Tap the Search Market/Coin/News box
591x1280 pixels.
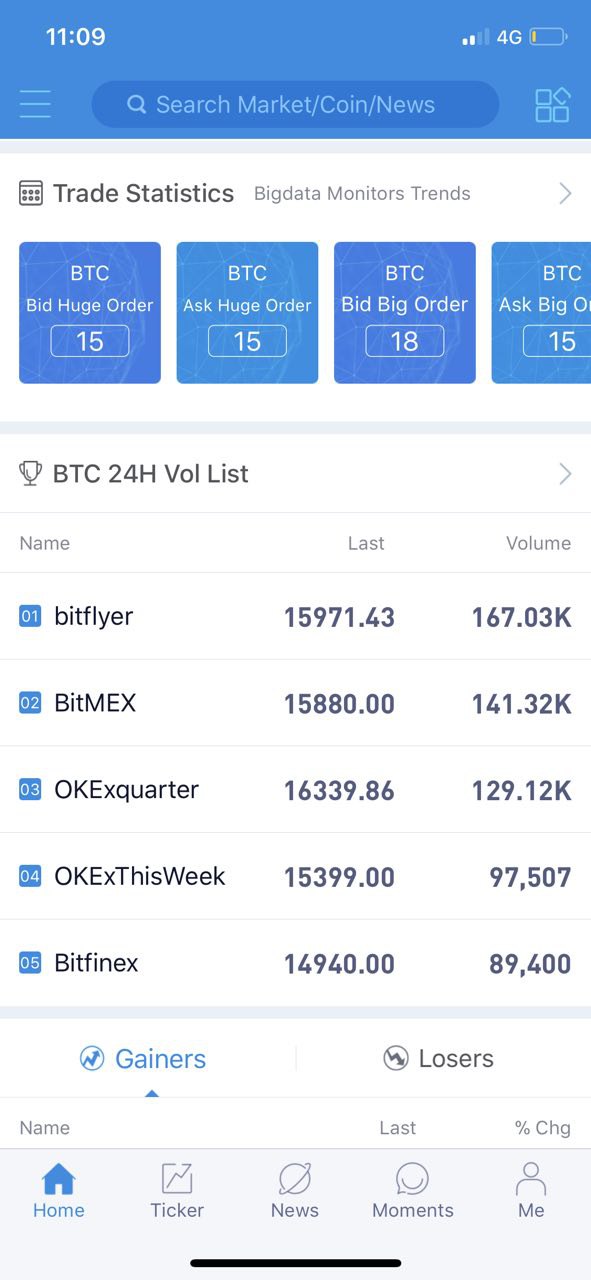pos(295,104)
